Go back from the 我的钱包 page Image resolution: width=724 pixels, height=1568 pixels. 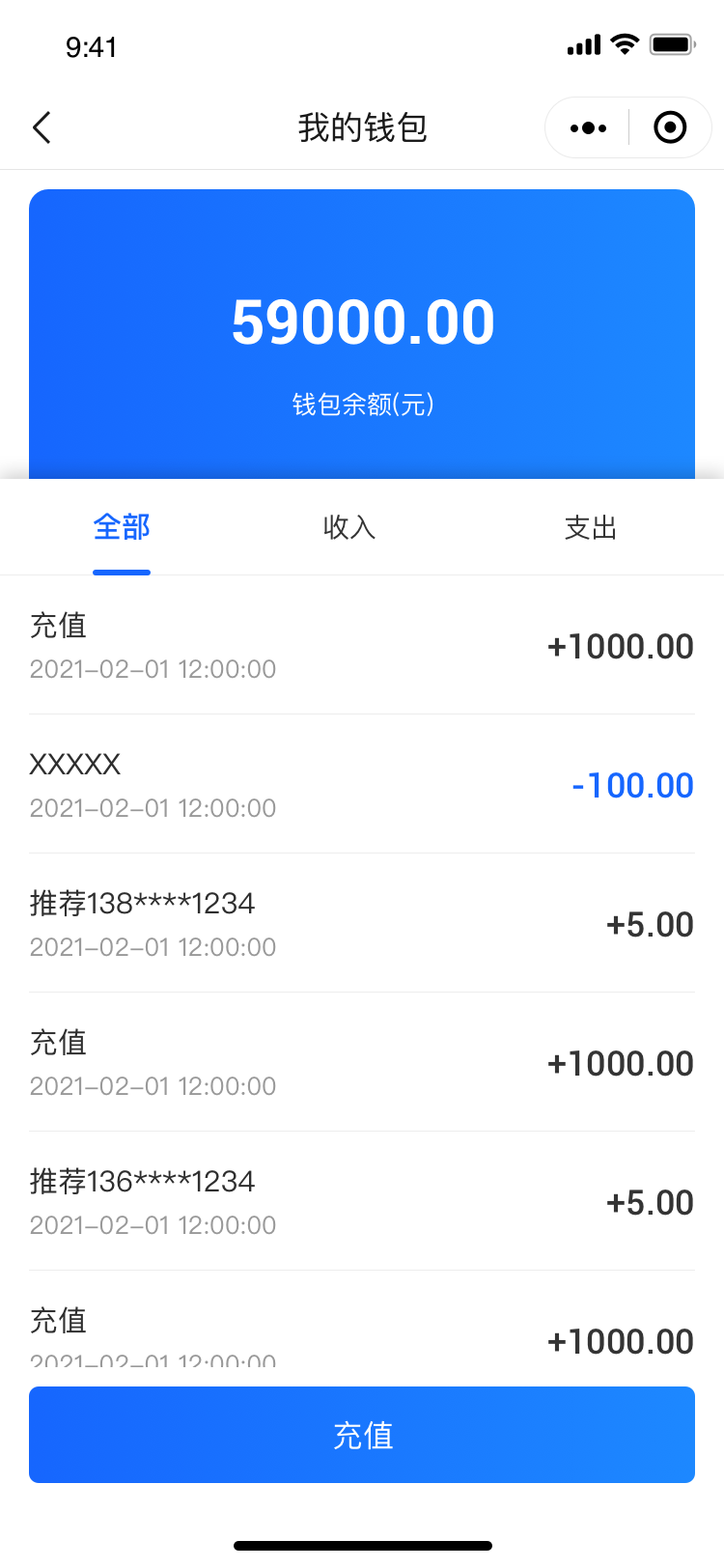coord(42,127)
